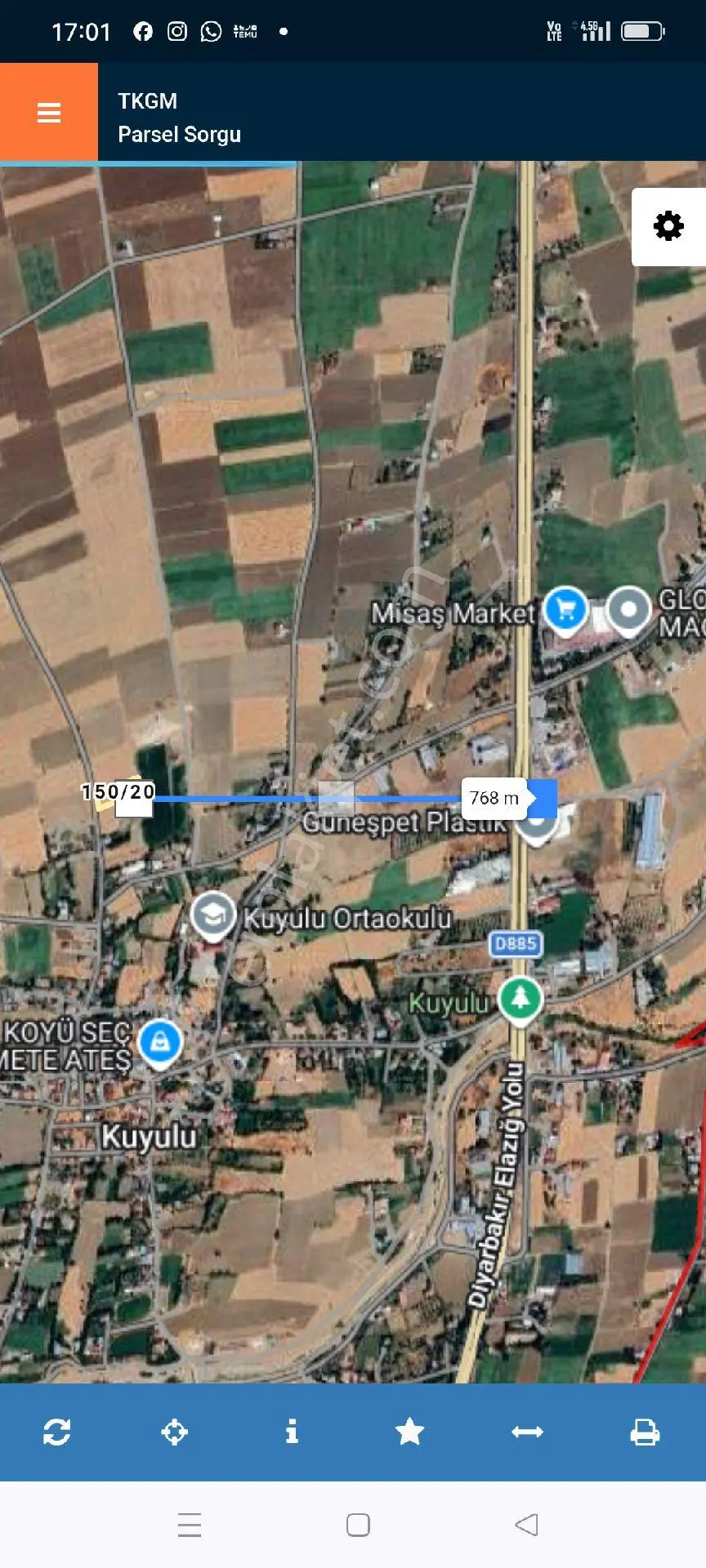Tap the refresh arrows icon
The height and width of the screenshot is (1568, 706).
pyautogui.click(x=57, y=1432)
